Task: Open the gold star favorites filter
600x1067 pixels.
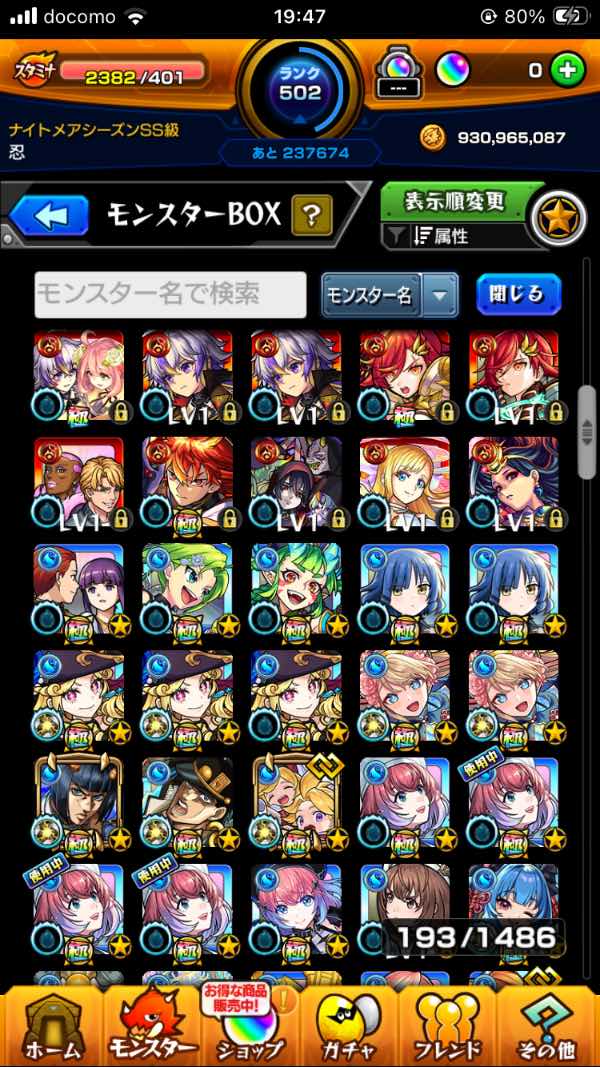Action: tap(559, 219)
